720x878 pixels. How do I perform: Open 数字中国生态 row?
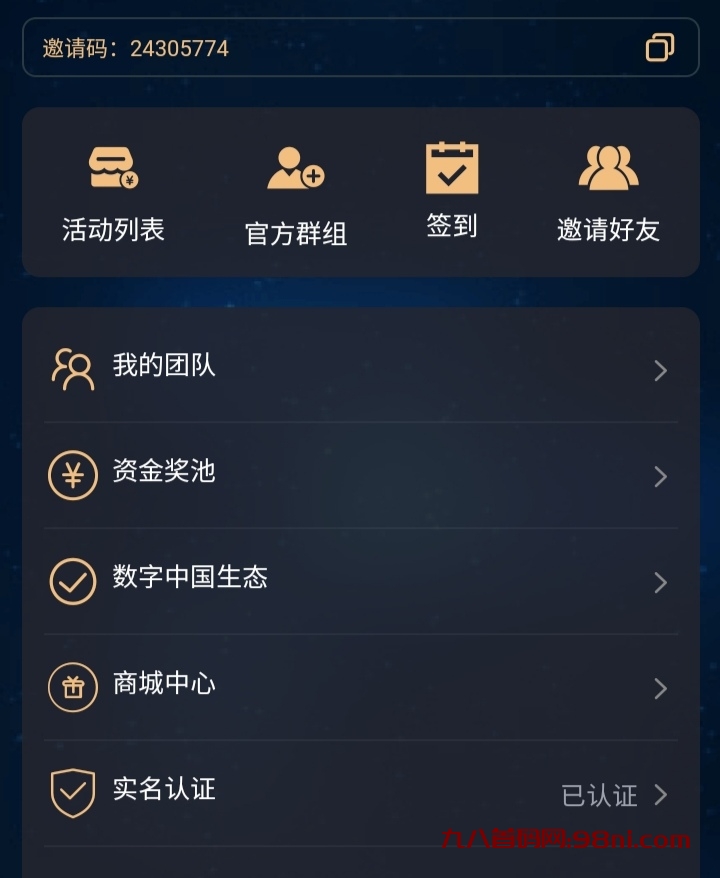pos(360,580)
